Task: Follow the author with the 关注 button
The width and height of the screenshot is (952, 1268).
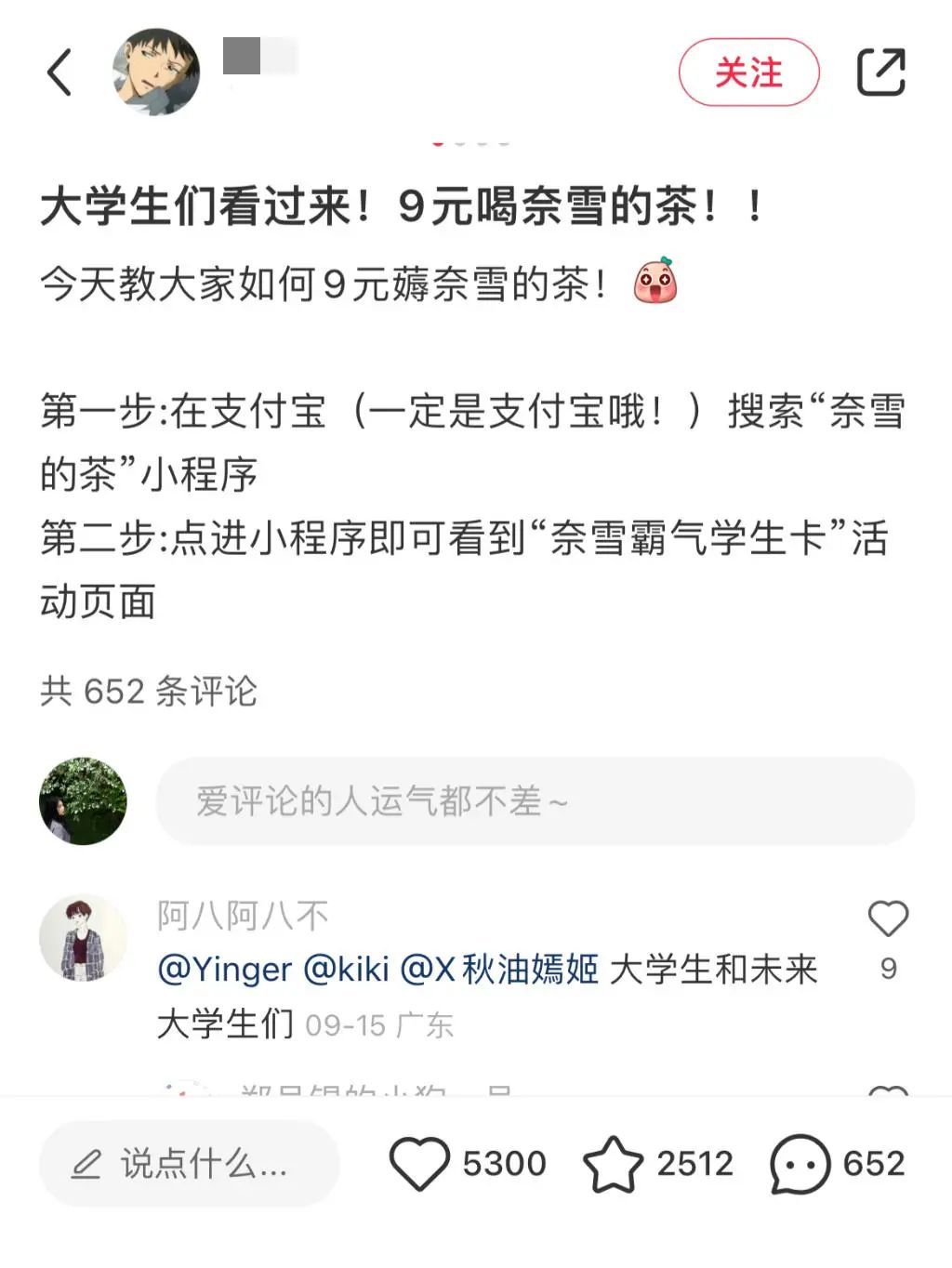Action: point(748,73)
